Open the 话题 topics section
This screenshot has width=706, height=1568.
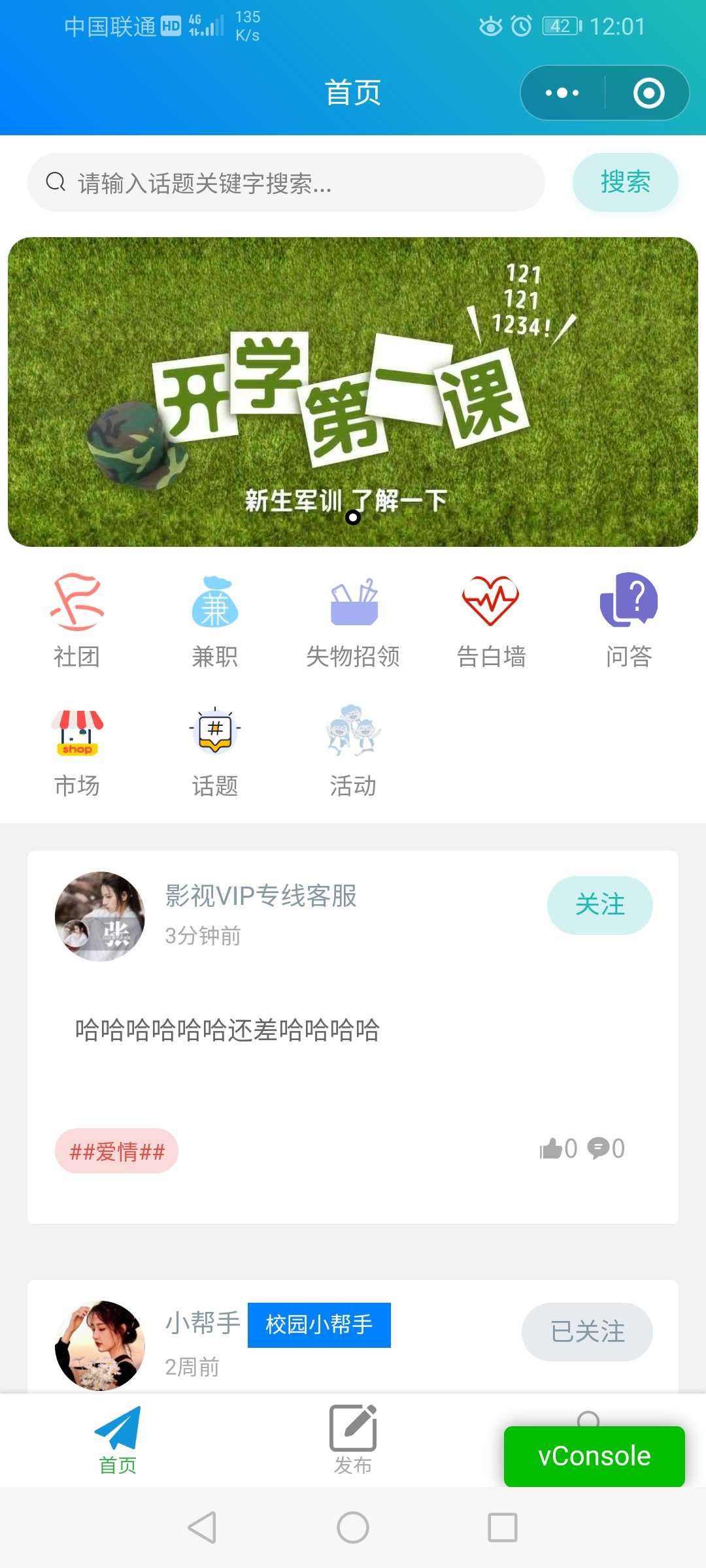coord(215,750)
